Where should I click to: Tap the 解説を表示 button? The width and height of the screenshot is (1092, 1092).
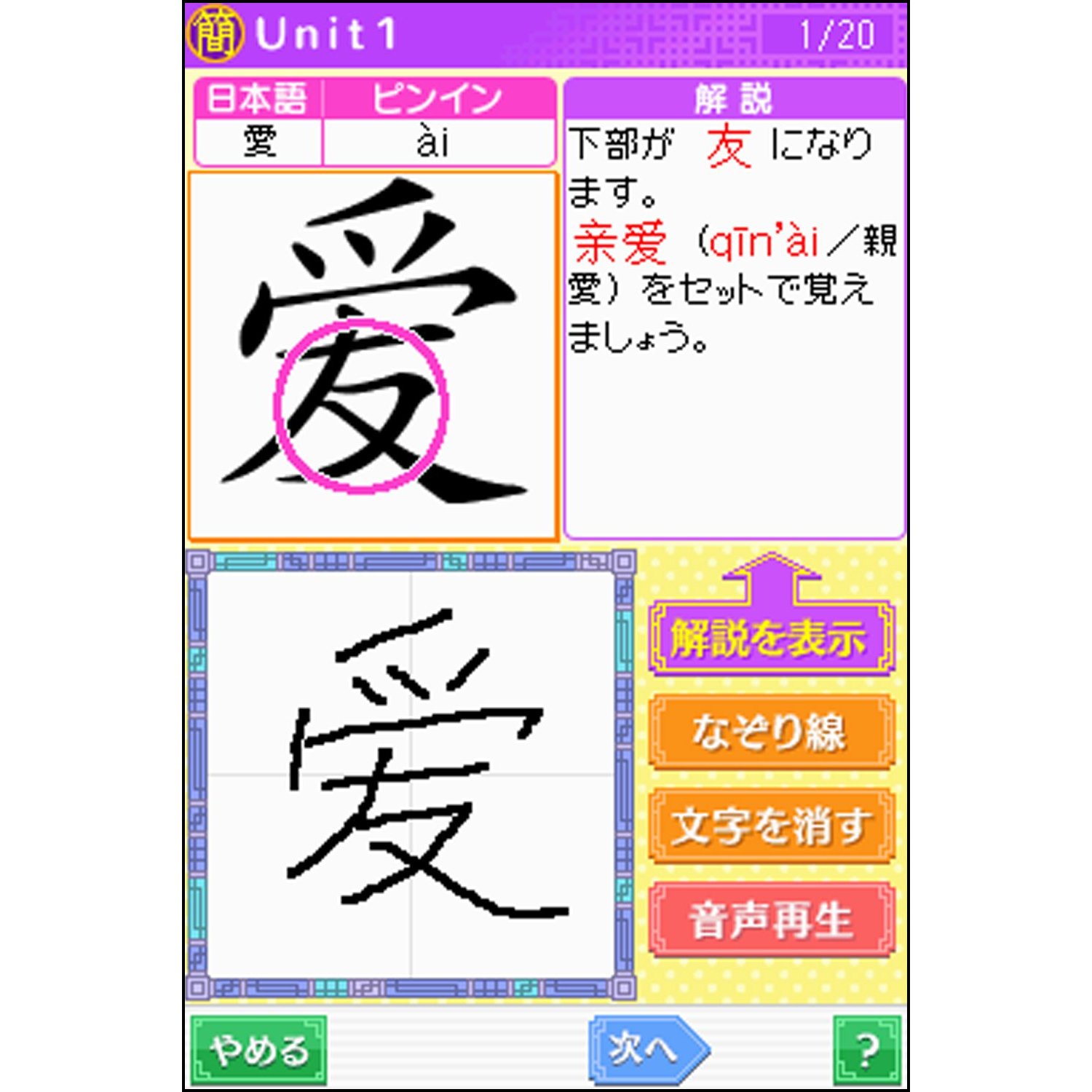[770, 638]
